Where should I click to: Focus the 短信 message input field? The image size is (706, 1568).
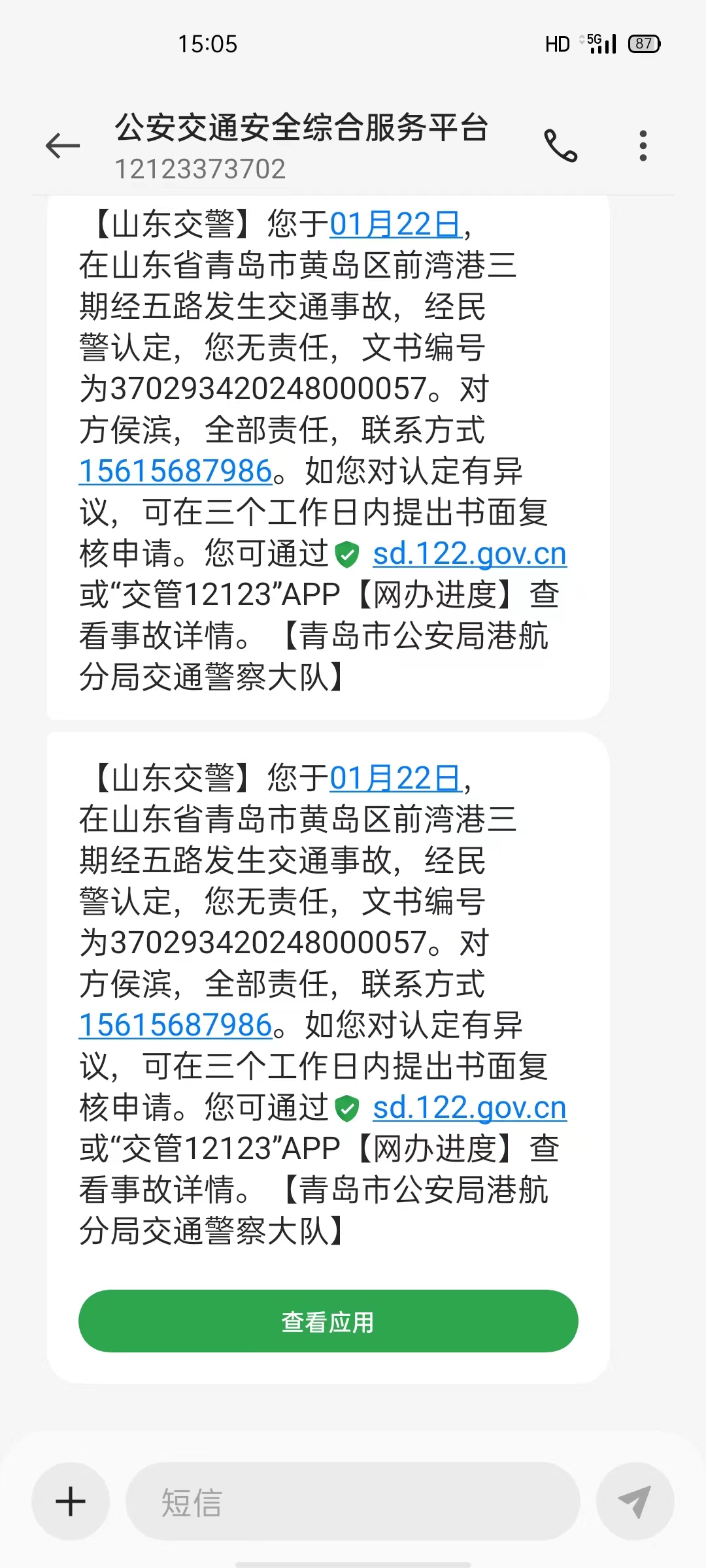tap(353, 1501)
